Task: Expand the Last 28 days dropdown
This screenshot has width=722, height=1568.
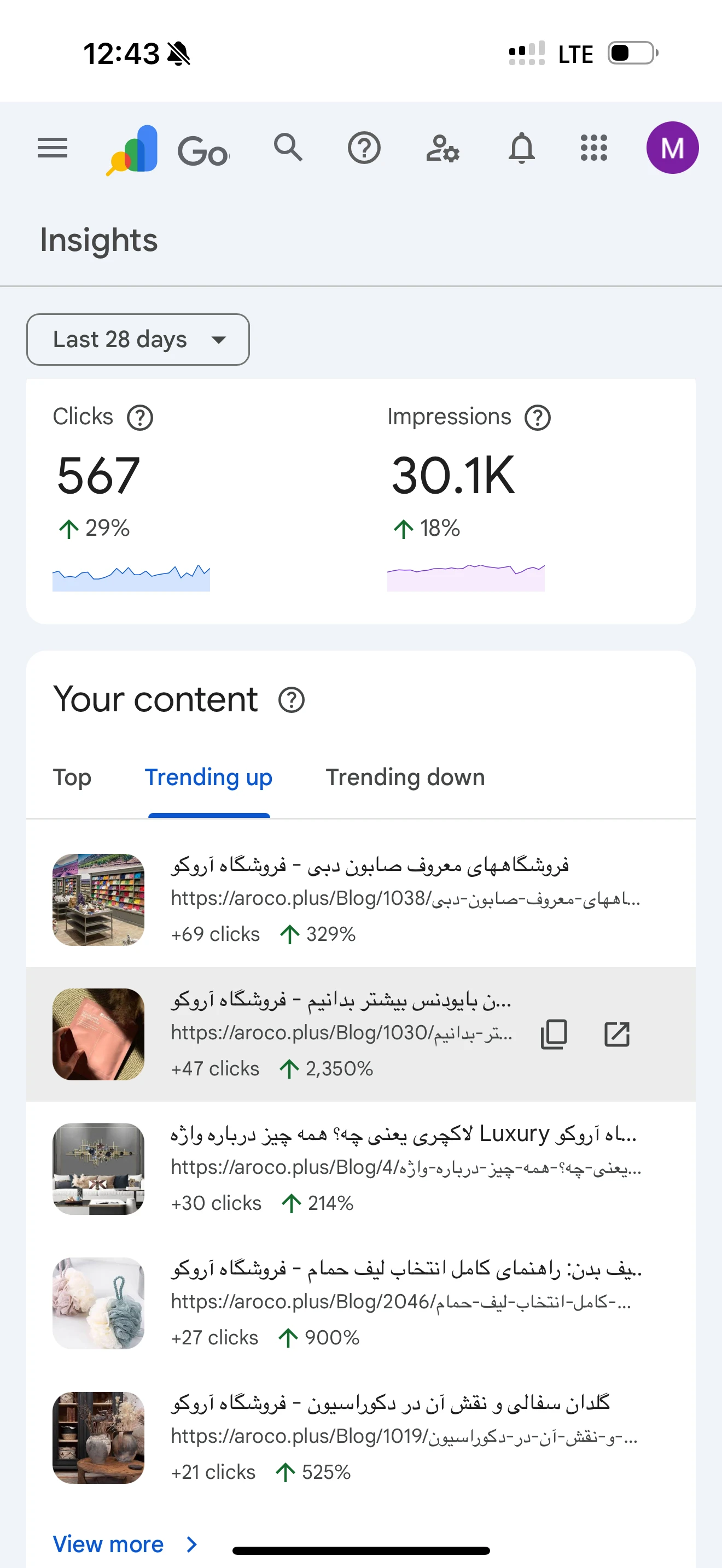Action: tap(138, 340)
